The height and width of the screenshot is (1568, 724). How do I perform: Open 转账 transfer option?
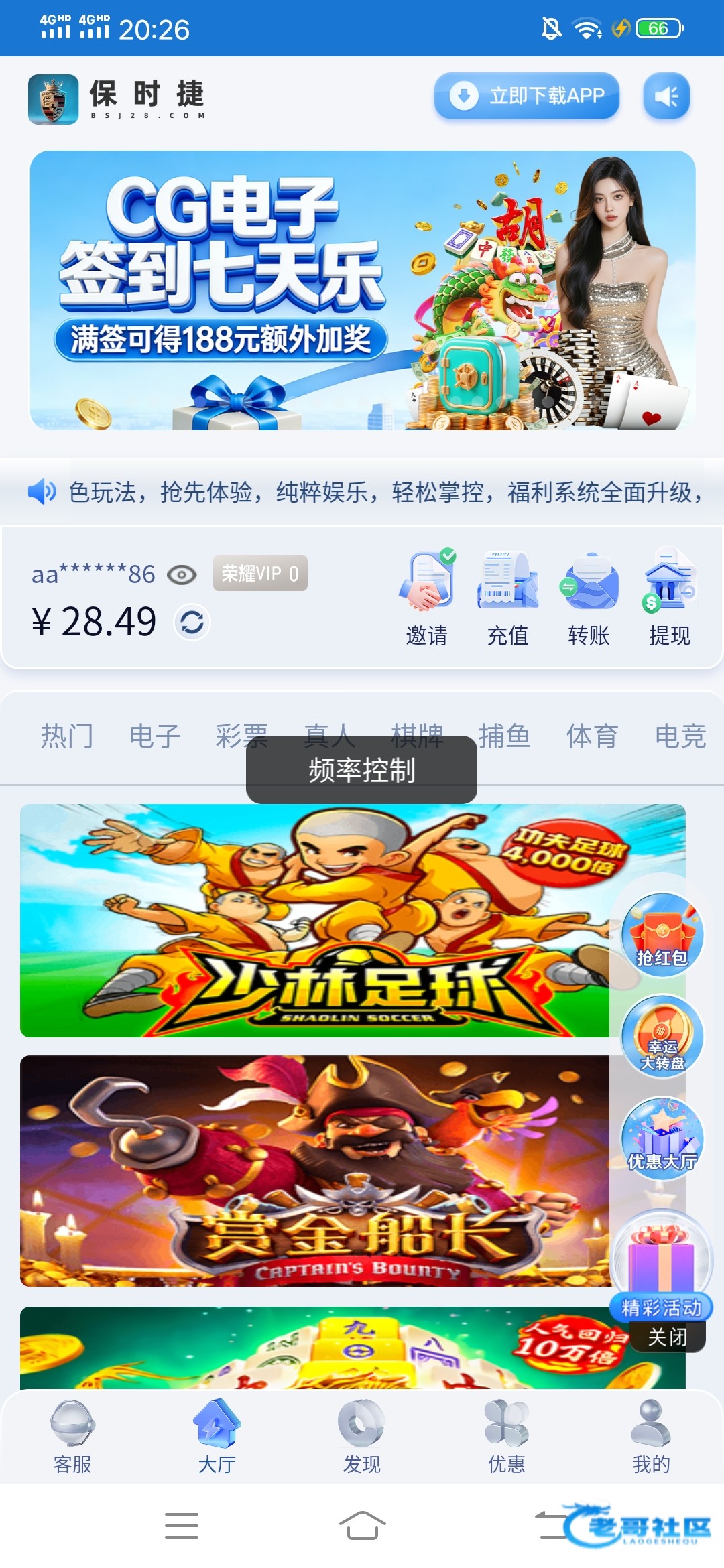pos(589,598)
